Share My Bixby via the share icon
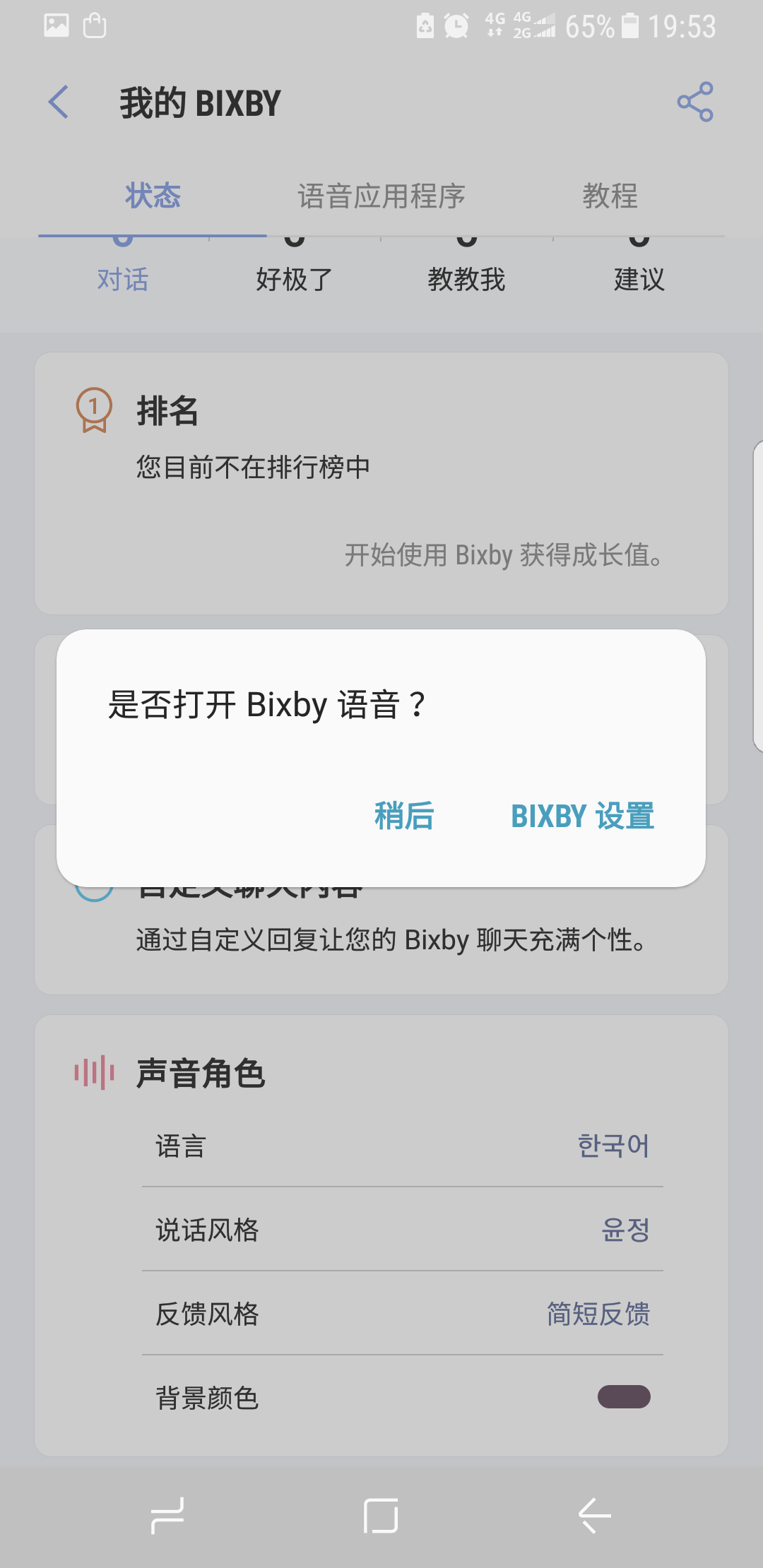 [x=695, y=102]
